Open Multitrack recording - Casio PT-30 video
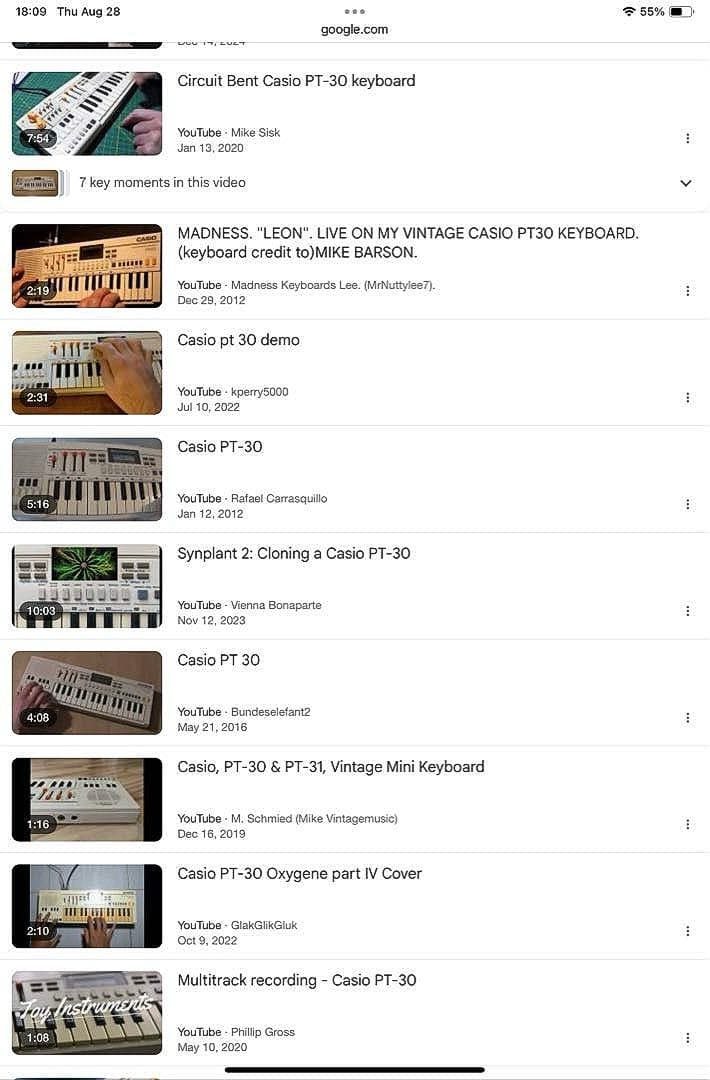The width and height of the screenshot is (710, 1080). [297, 980]
